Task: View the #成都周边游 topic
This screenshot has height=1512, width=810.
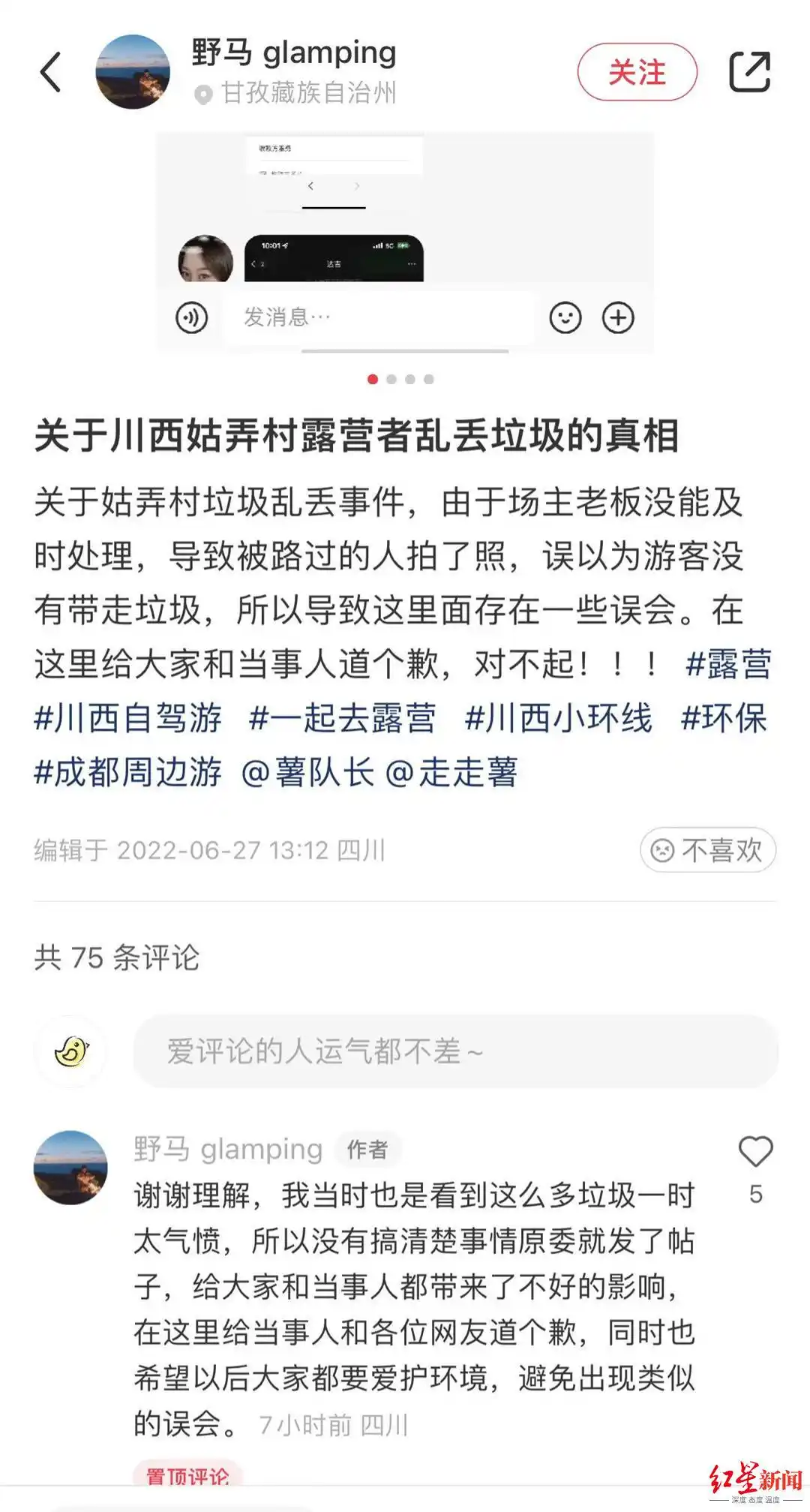Action: [x=128, y=772]
